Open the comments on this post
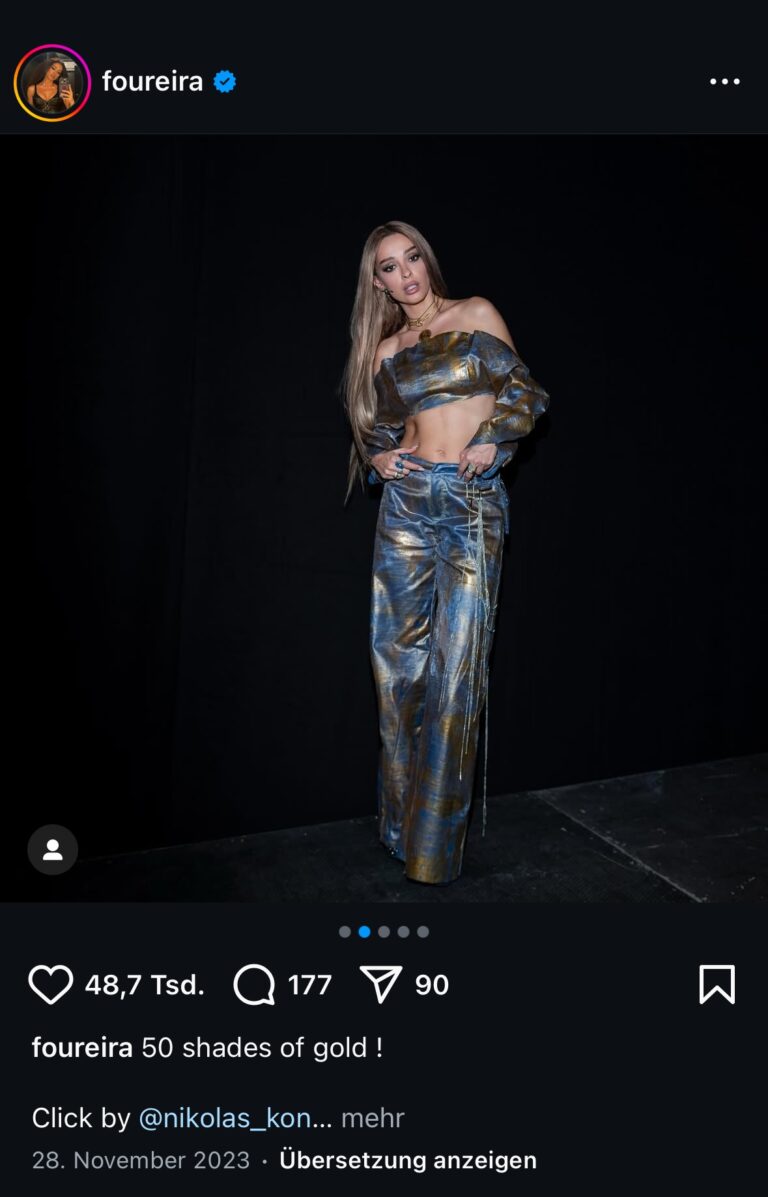This screenshot has width=768, height=1197. tap(254, 985)
